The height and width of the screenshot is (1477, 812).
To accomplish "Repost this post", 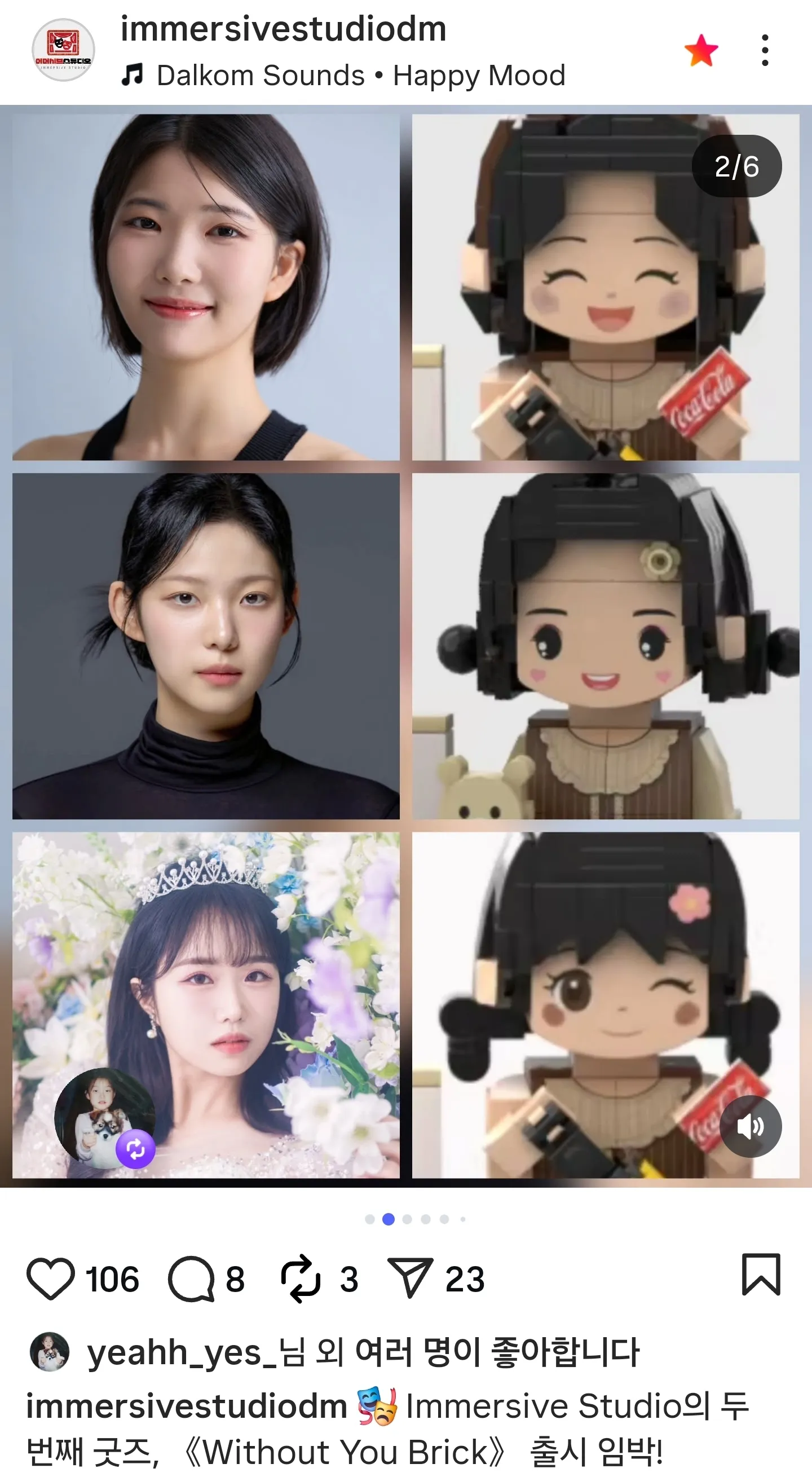I will pos(300,1278).
